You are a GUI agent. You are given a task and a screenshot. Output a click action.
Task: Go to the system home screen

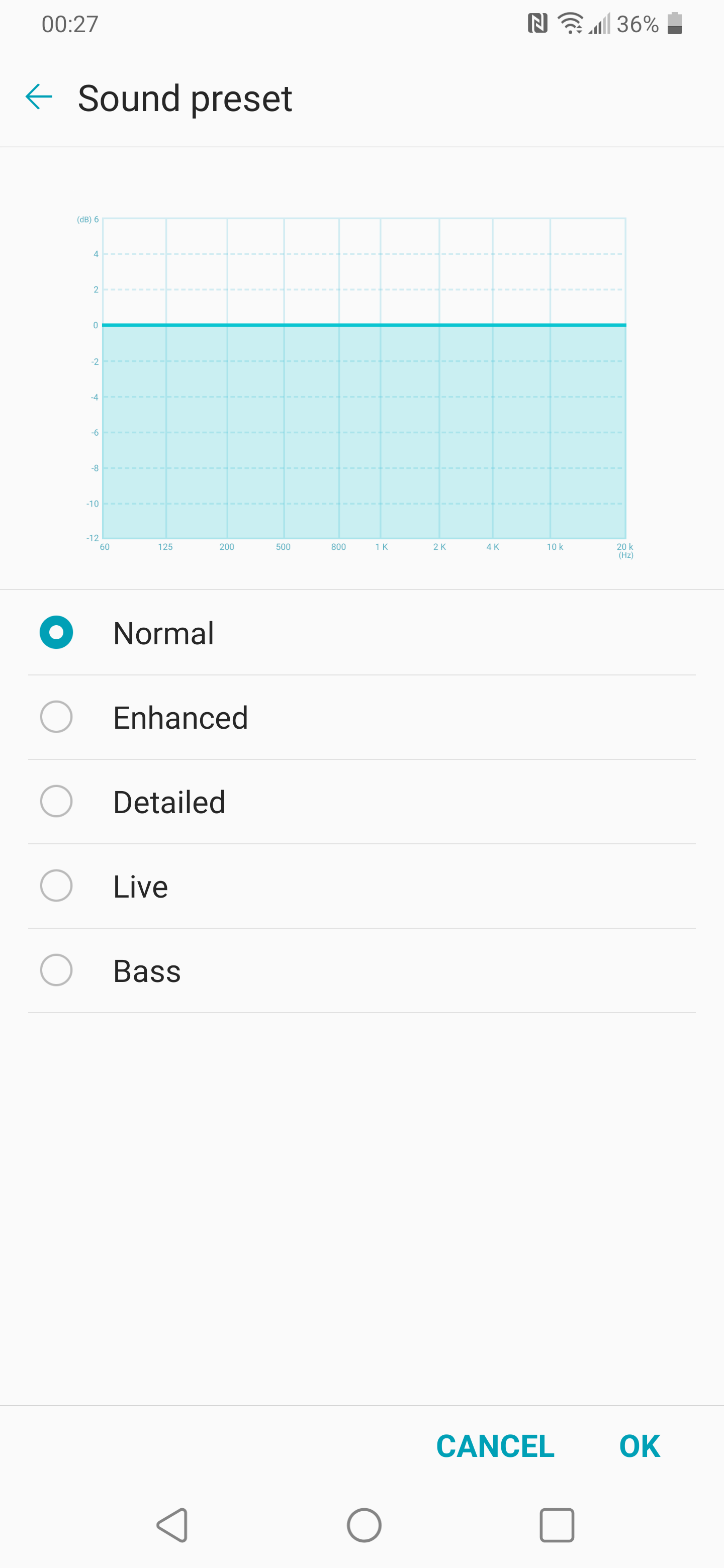[x=364, y=1525]
